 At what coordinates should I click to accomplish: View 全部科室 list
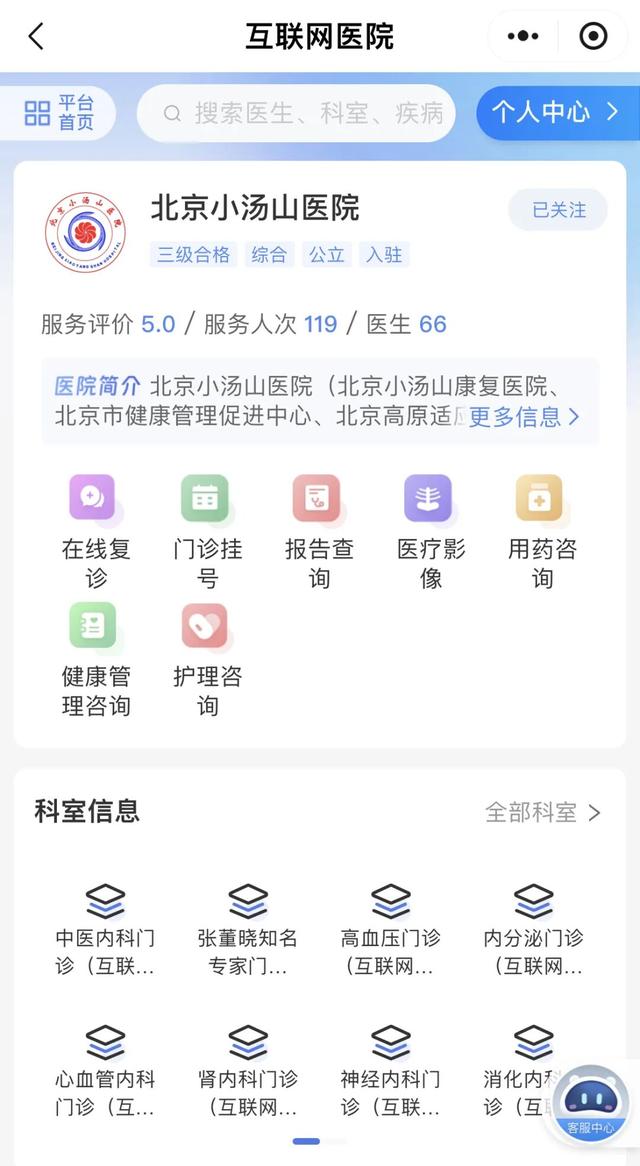[x=542, y=813]
